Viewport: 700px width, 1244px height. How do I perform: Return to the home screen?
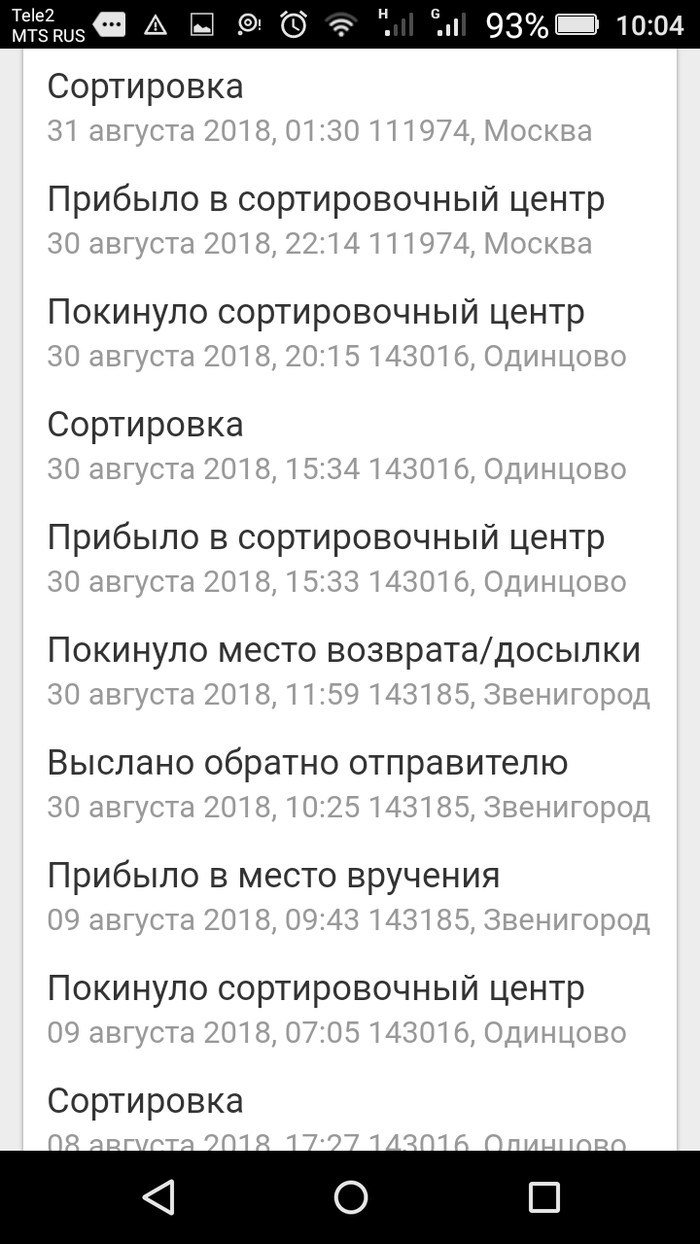click(x=350, y=1197)
